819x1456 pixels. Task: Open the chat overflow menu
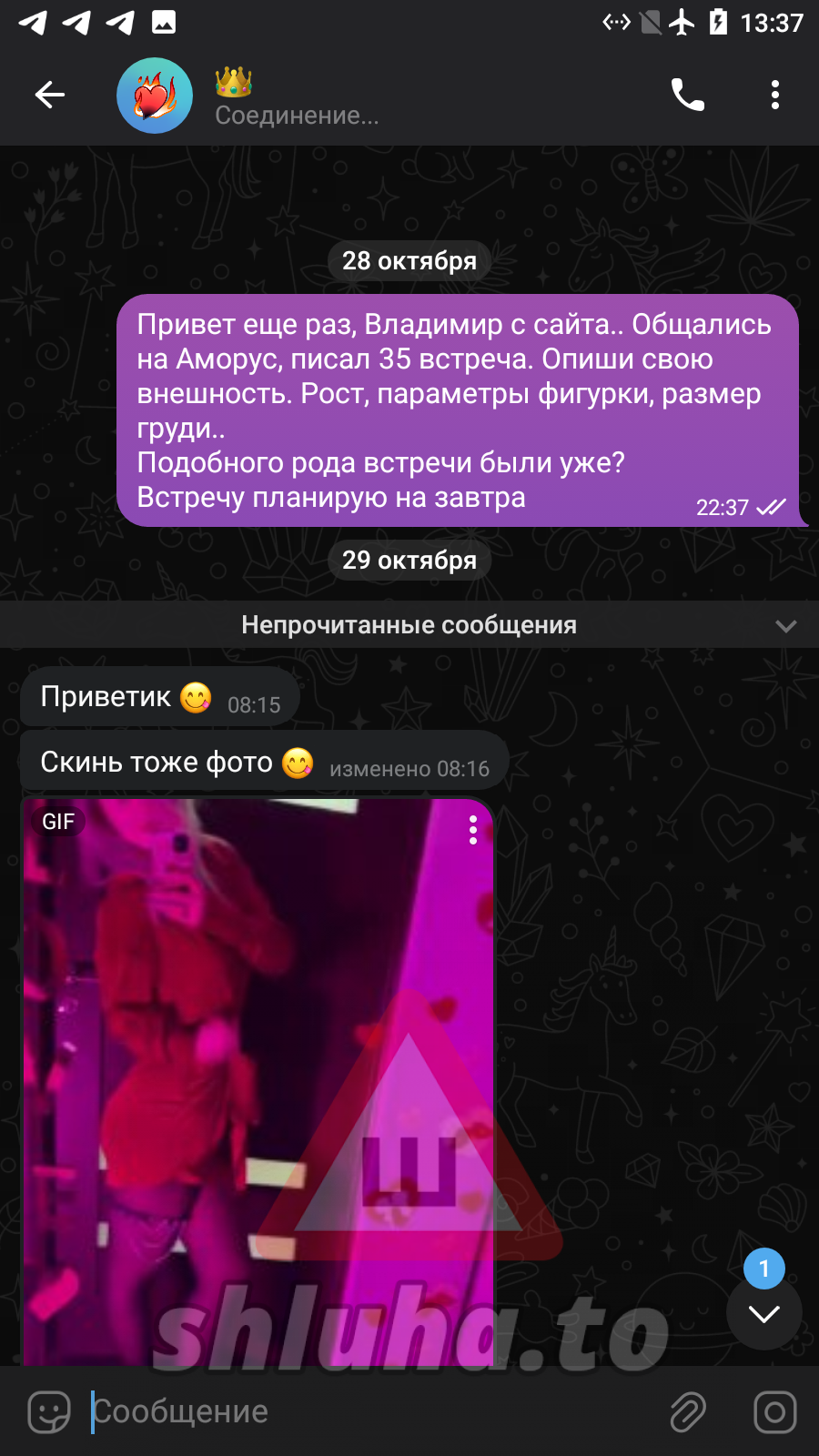(774, 95)
